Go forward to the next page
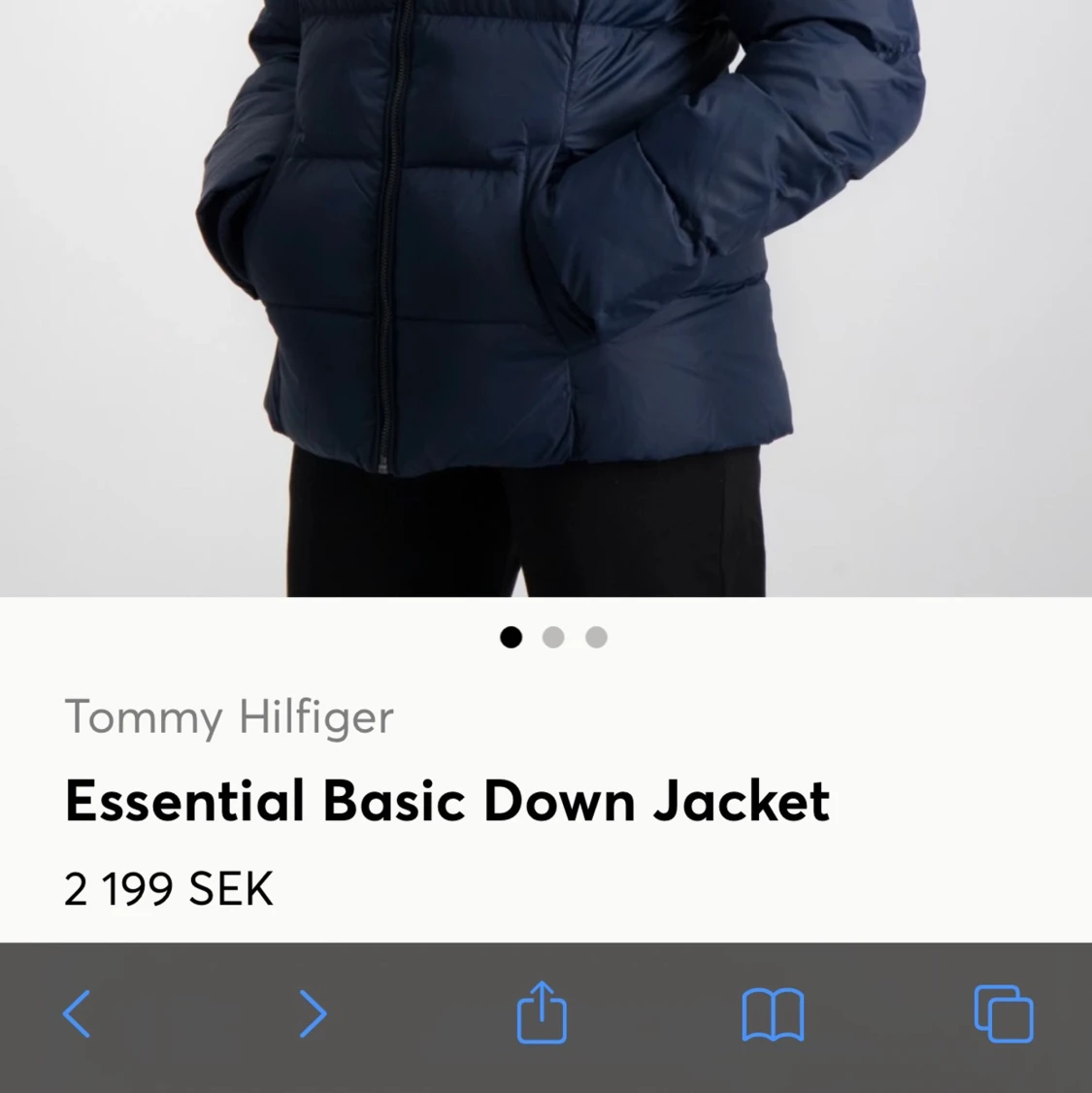The width and height of the screenshot is (1092, 1093). click(x=312, y=1014)
